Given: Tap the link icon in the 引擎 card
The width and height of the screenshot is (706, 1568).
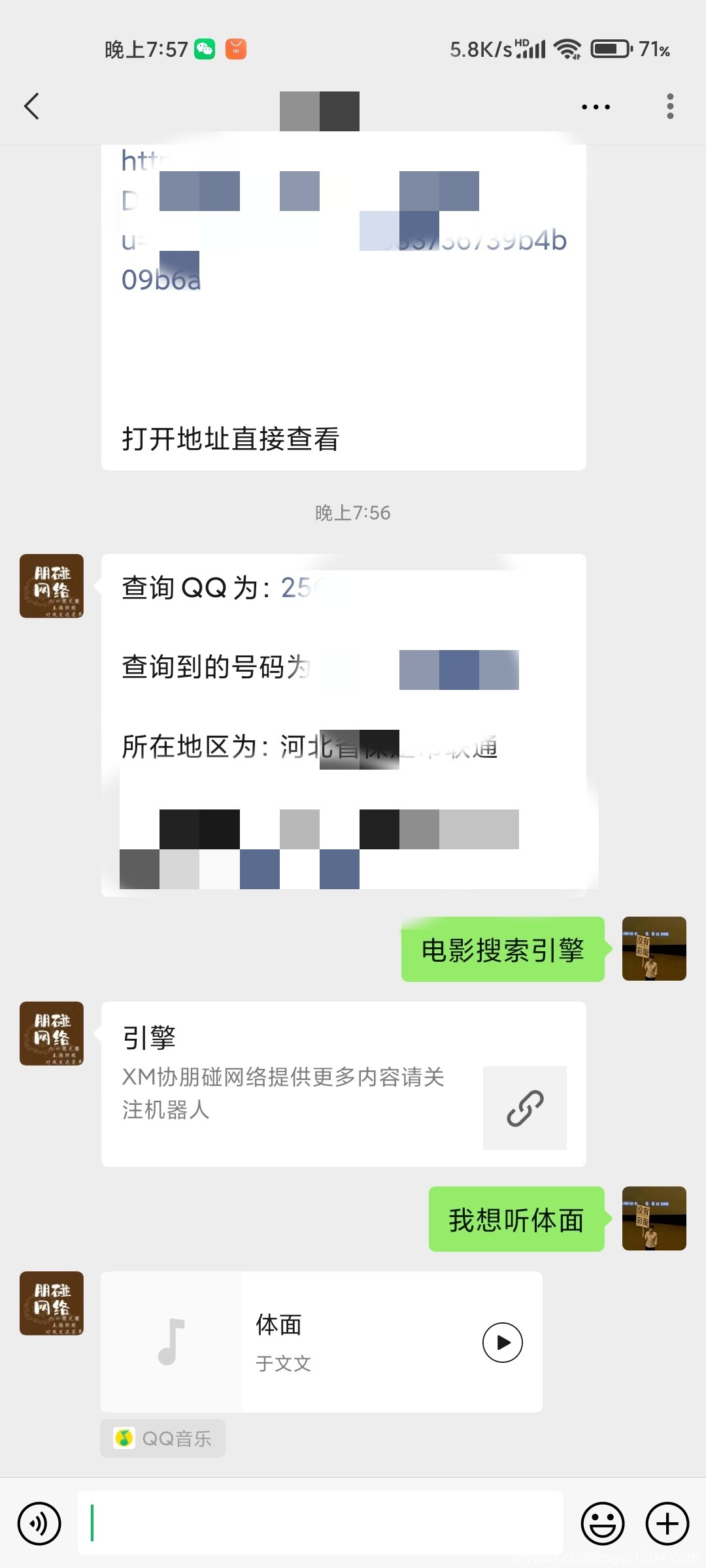Looking at the screenshot, I should (524, 1109).
